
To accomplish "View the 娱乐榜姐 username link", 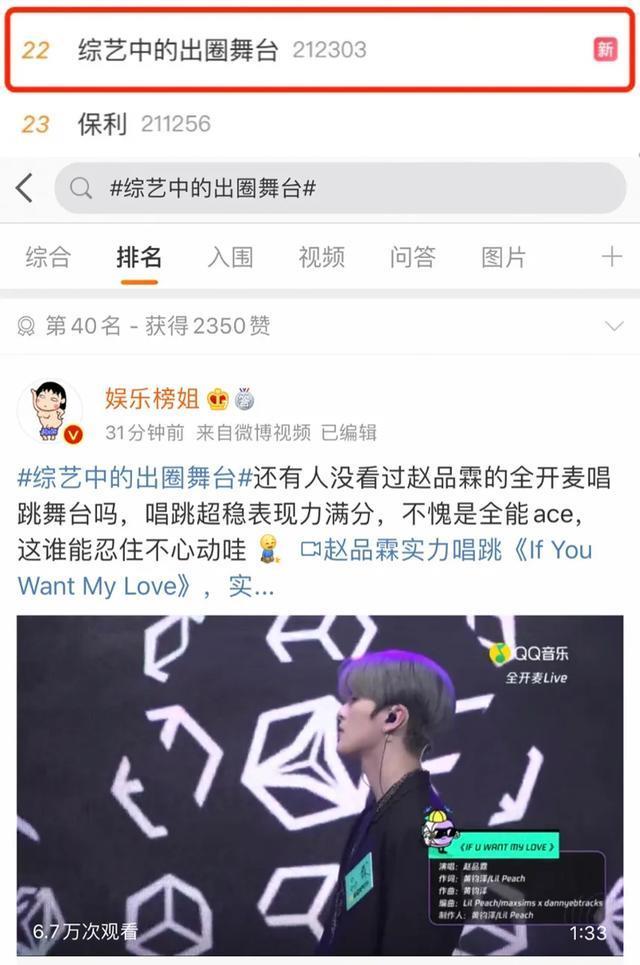I will [152, 398].
